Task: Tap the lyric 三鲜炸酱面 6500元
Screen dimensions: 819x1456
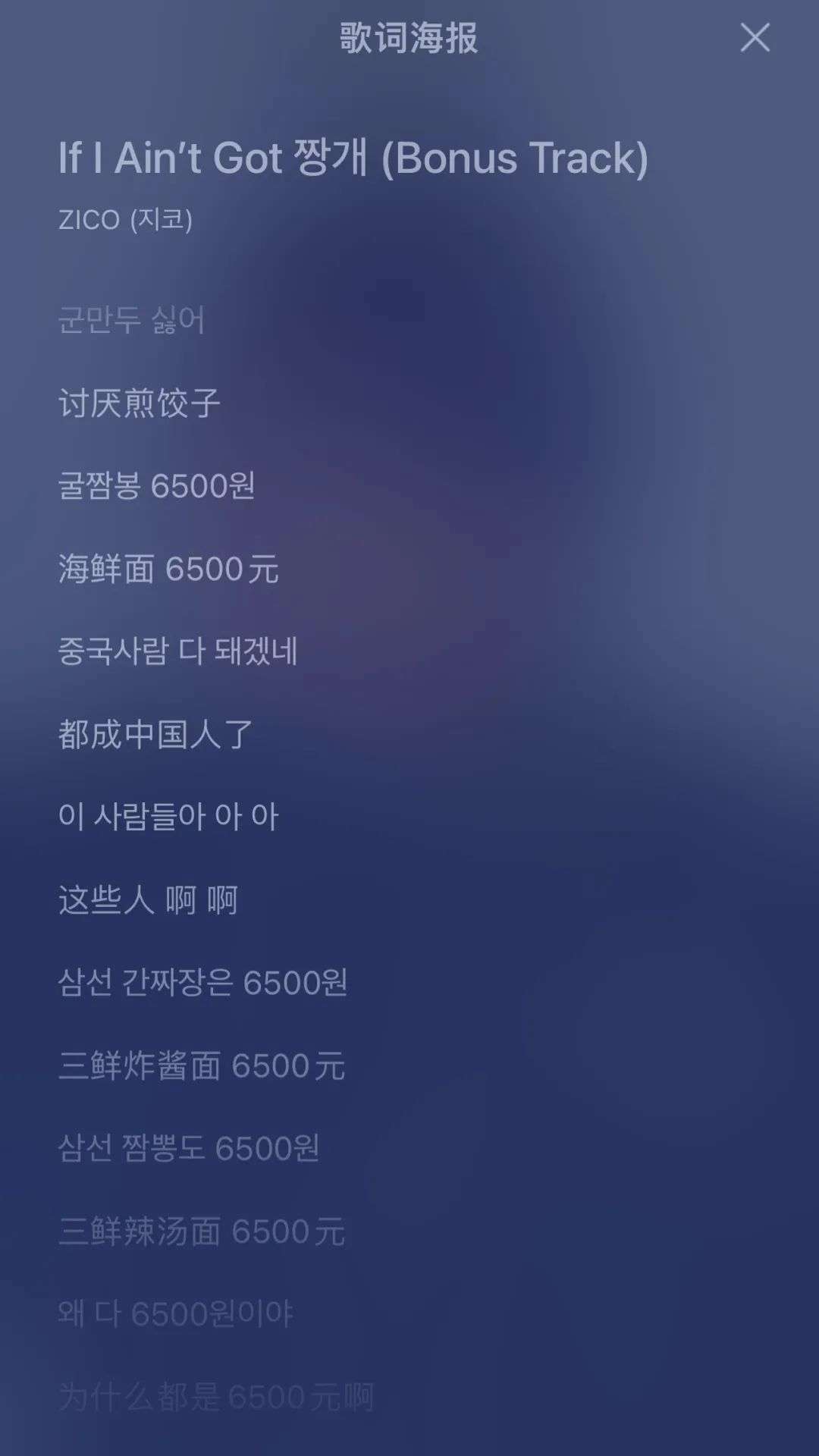Action: coord(202,1065)
